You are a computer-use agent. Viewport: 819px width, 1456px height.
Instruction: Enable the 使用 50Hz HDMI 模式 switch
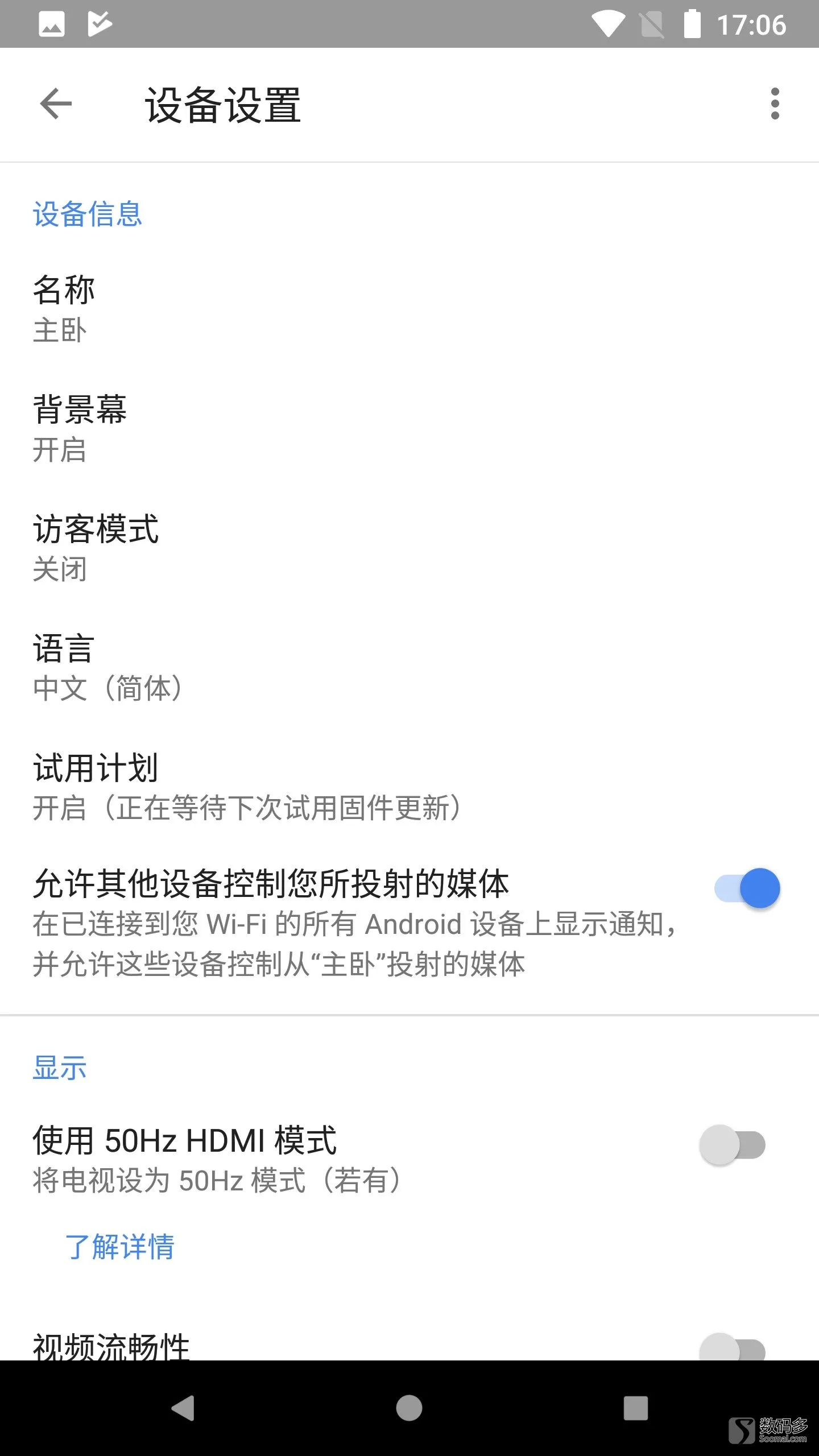733,1145
